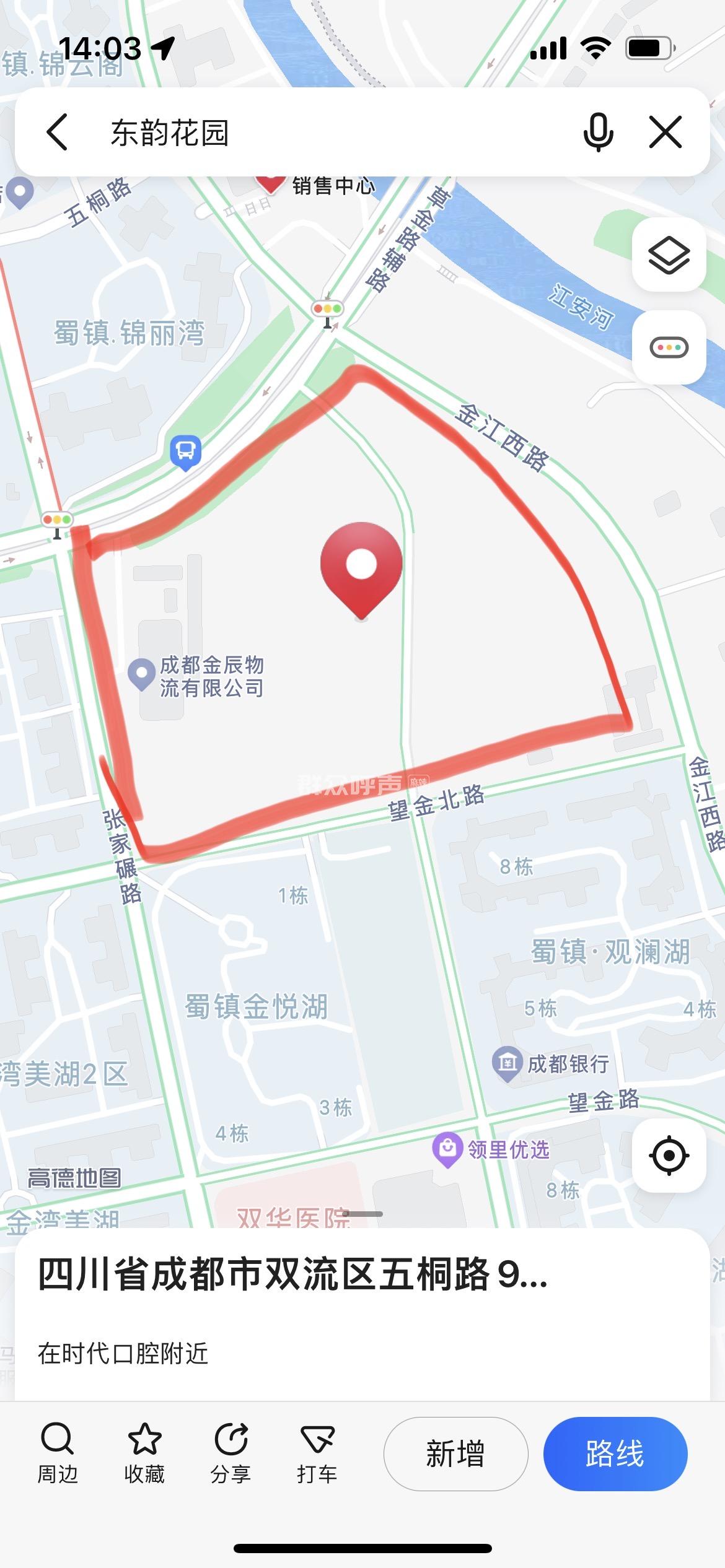Select the 领里优选 shop marker
The width and height of the screenshot is (725, 1568).
click(x=447, y=1149)
